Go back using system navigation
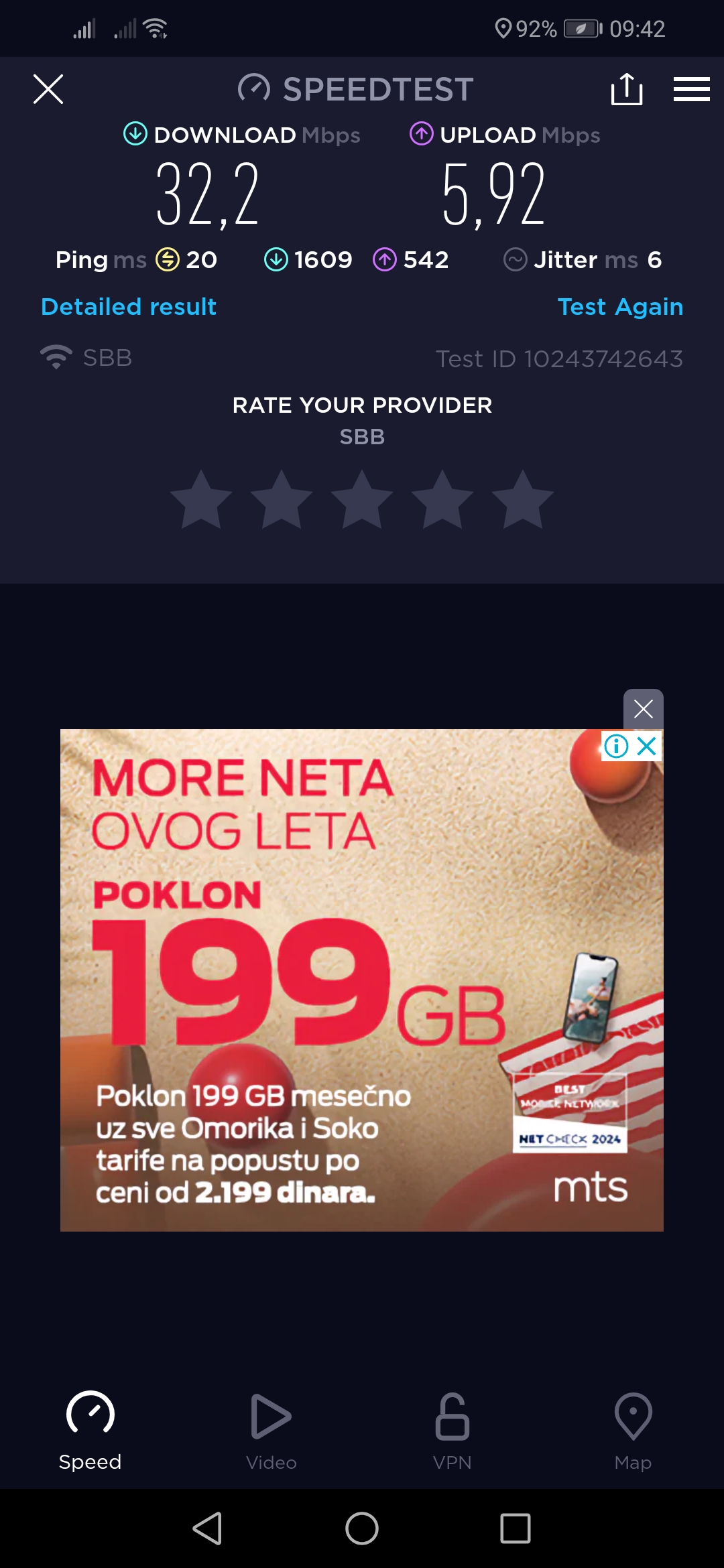724x1568 pixels. pos(208,1528)
